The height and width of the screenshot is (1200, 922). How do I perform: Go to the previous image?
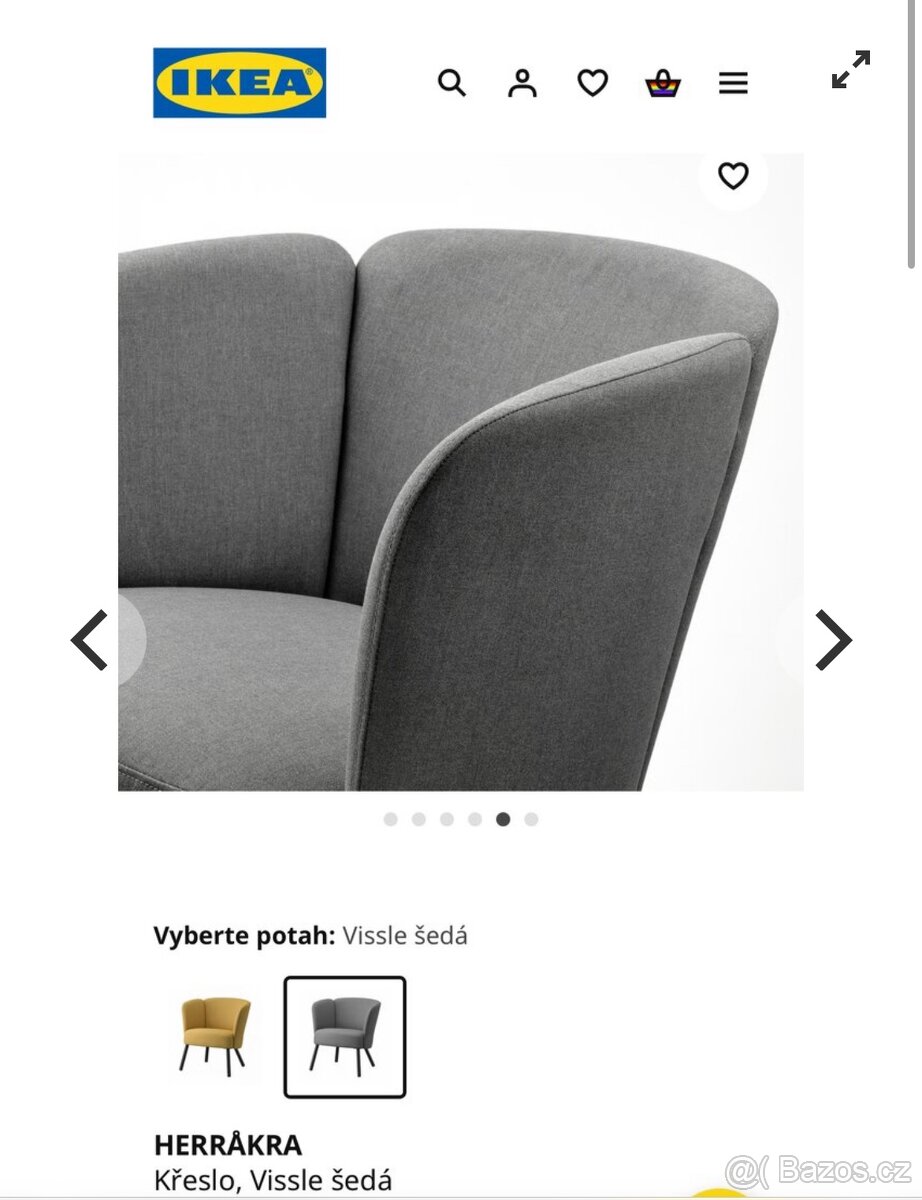click(90, 640)
